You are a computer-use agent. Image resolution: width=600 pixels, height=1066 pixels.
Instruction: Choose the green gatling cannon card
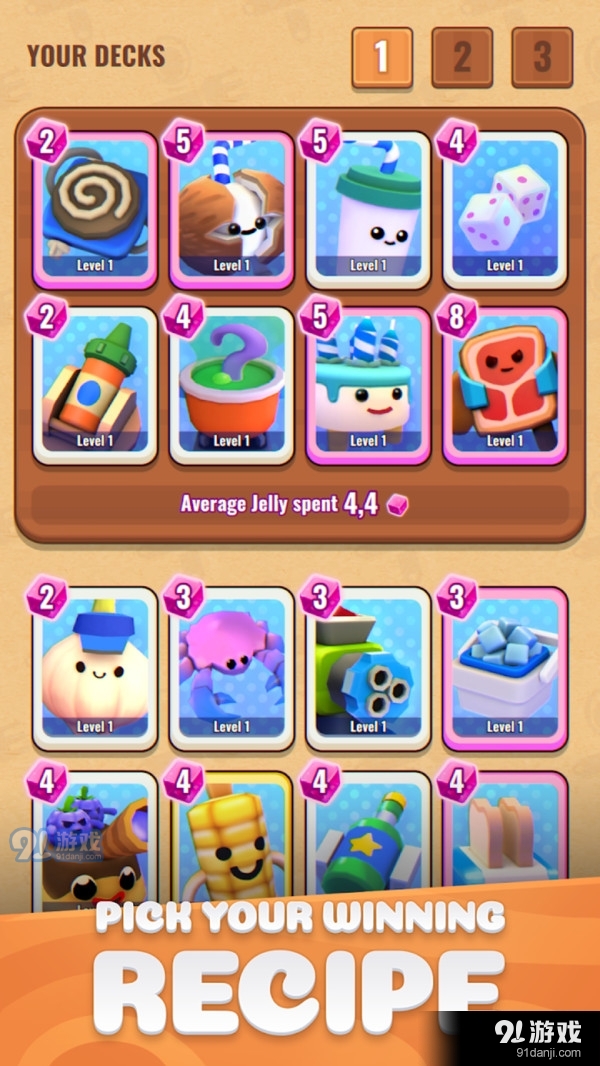(x=368, y=668)
